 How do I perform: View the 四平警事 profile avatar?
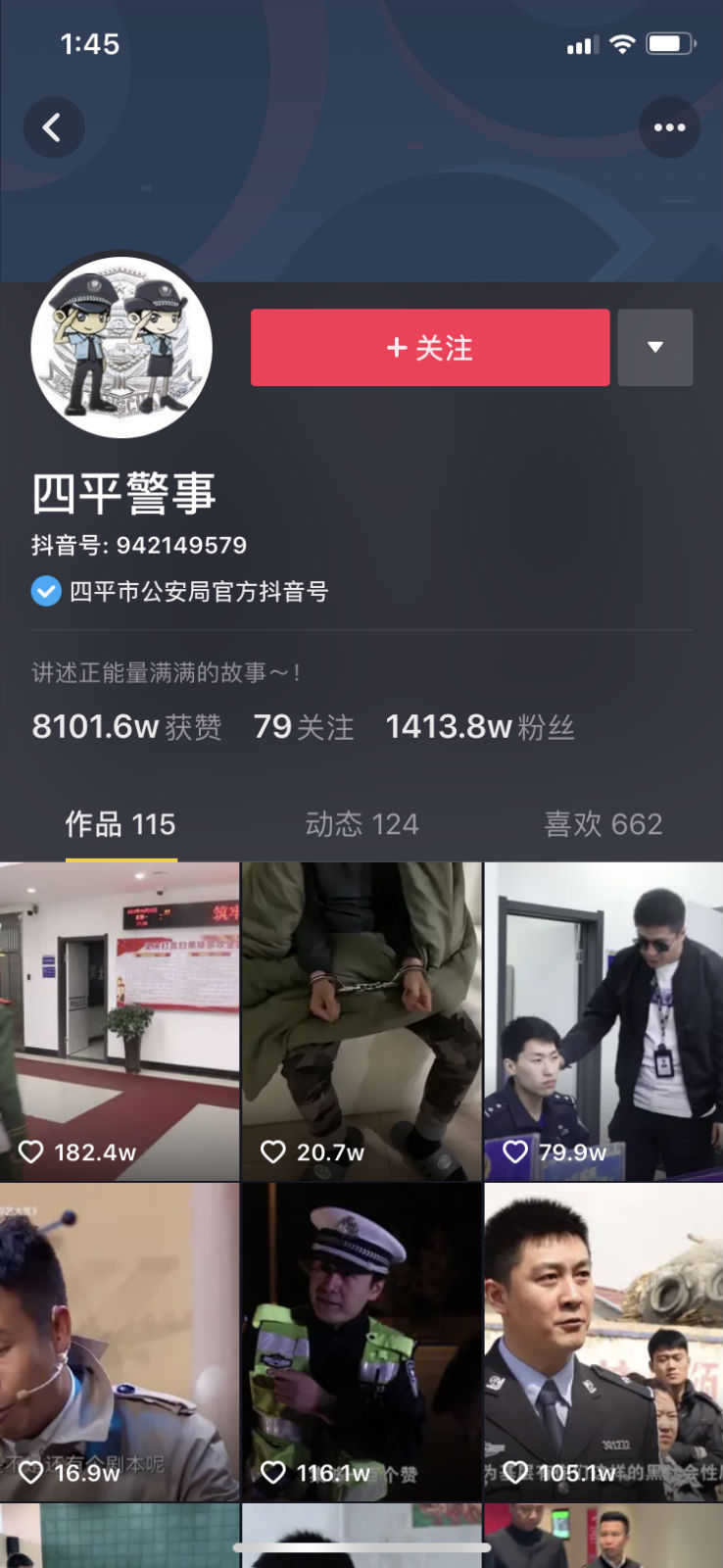pos(121,348)
